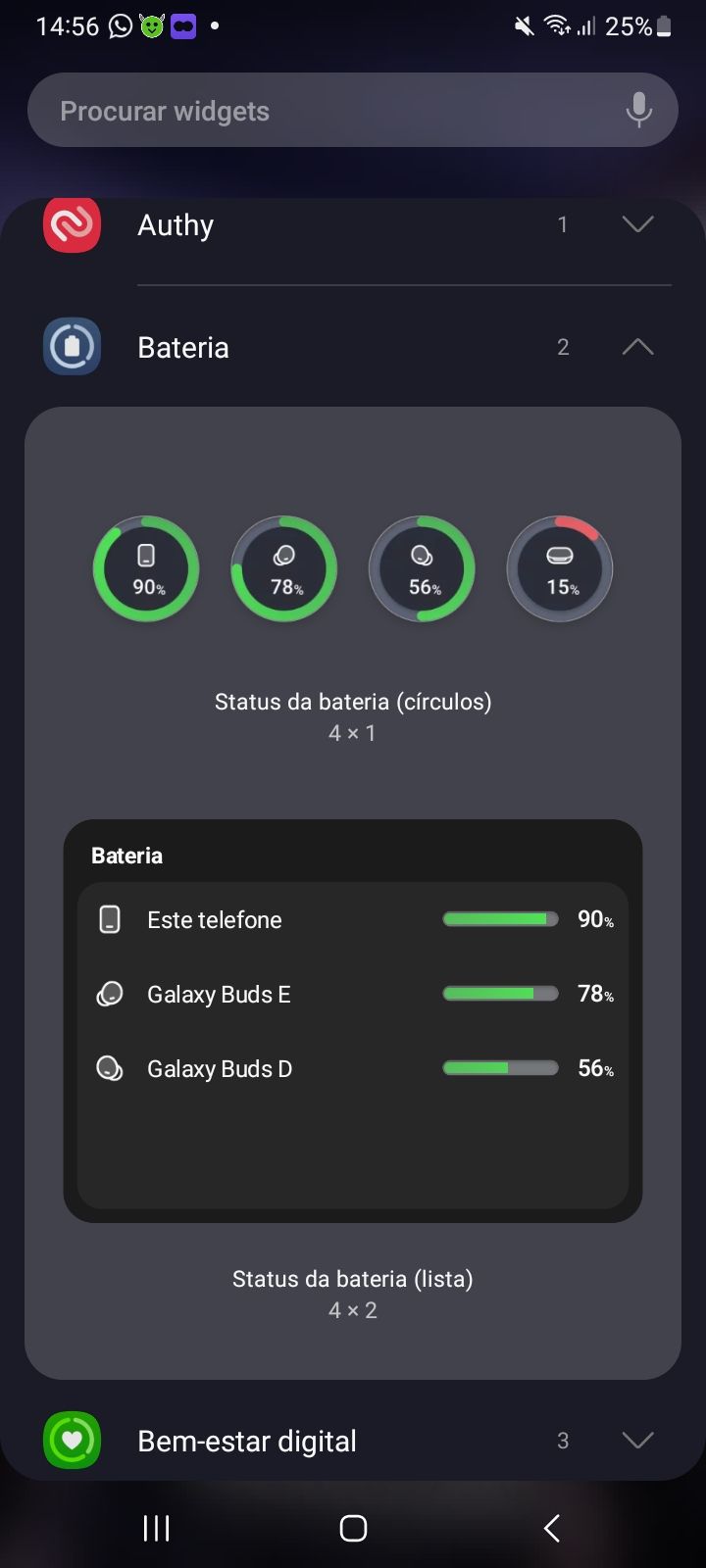
Task: Tap the WhatsApp icon in the status bar
Action: tap(119, 25)
